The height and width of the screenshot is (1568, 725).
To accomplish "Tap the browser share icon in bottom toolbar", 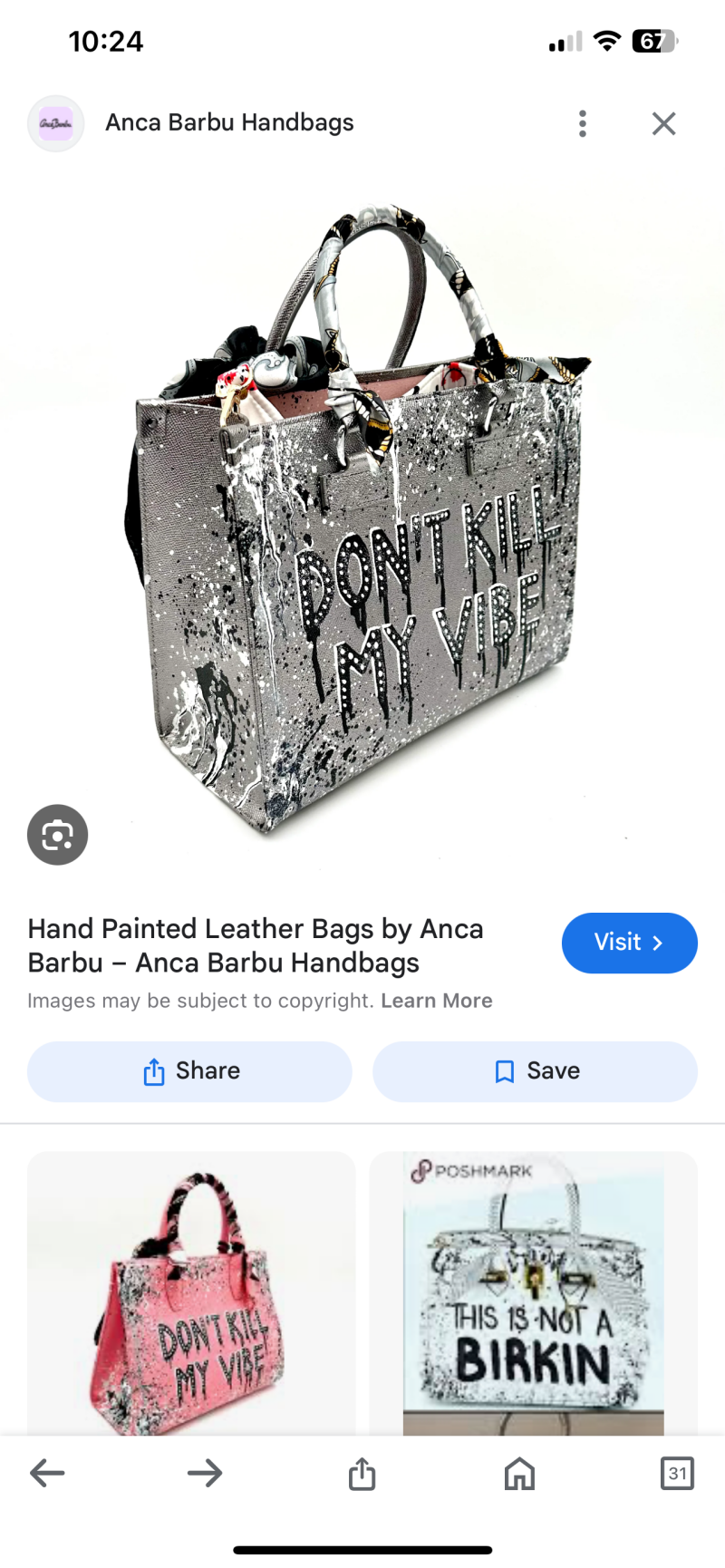I will coord(362,1473).
